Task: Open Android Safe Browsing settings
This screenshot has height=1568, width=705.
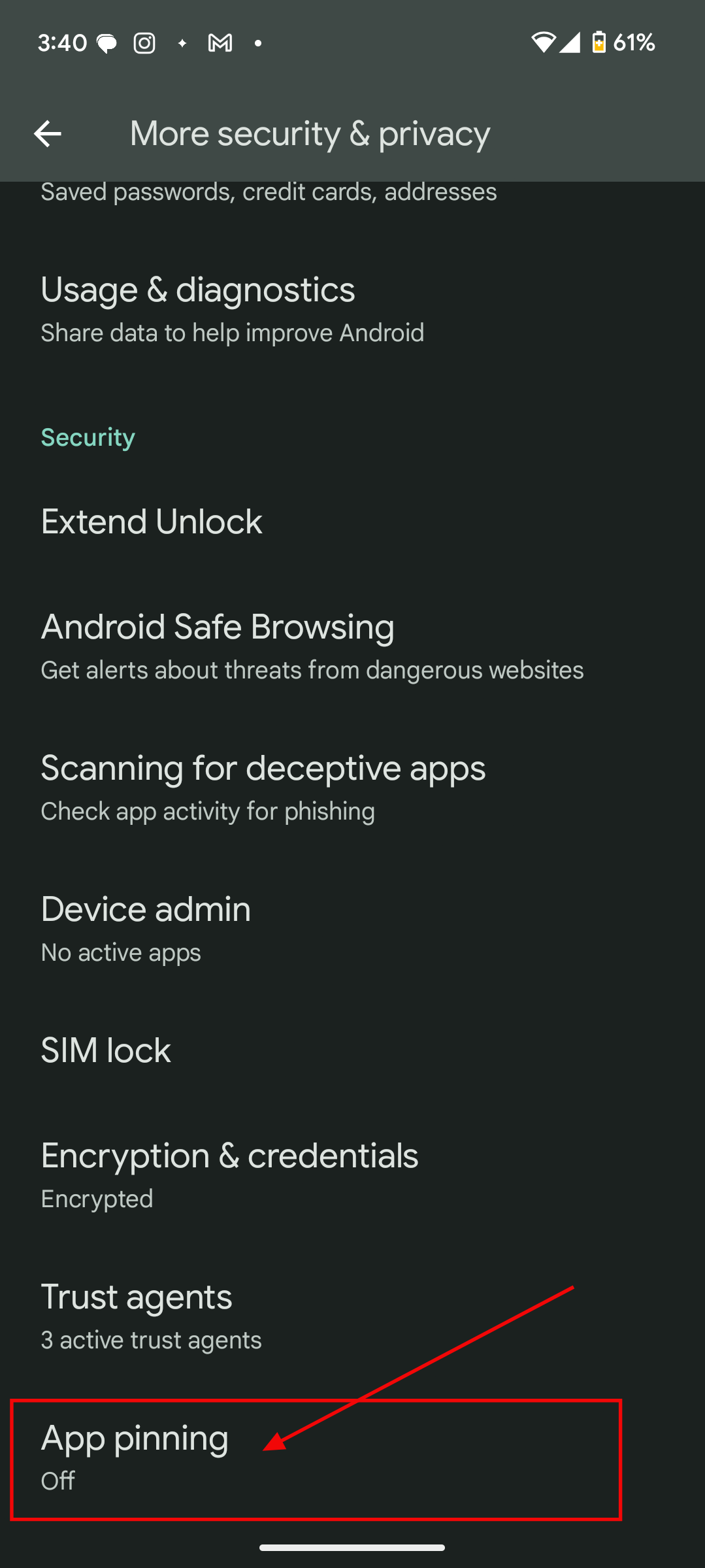Action: (218, 646)
